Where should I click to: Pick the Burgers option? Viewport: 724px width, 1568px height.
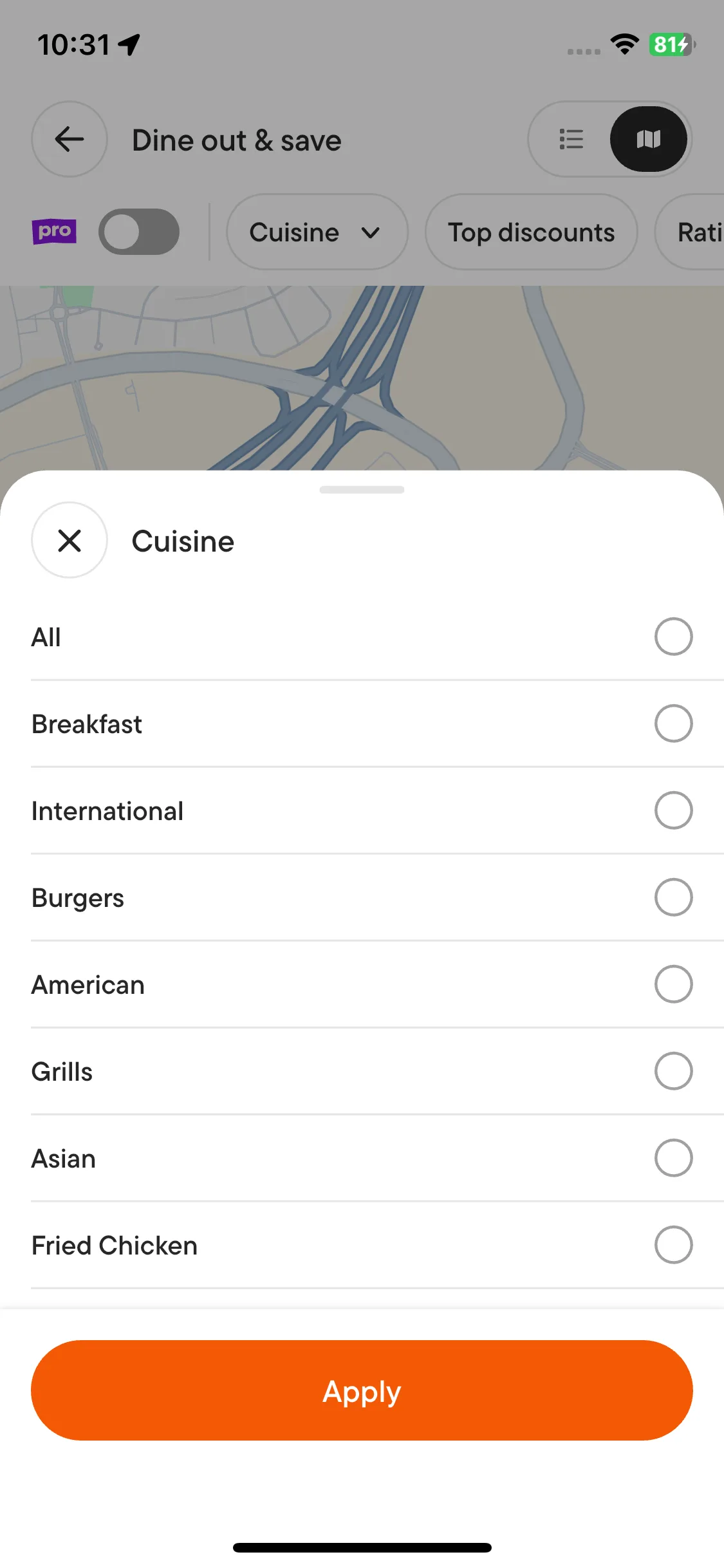point(673,897)
